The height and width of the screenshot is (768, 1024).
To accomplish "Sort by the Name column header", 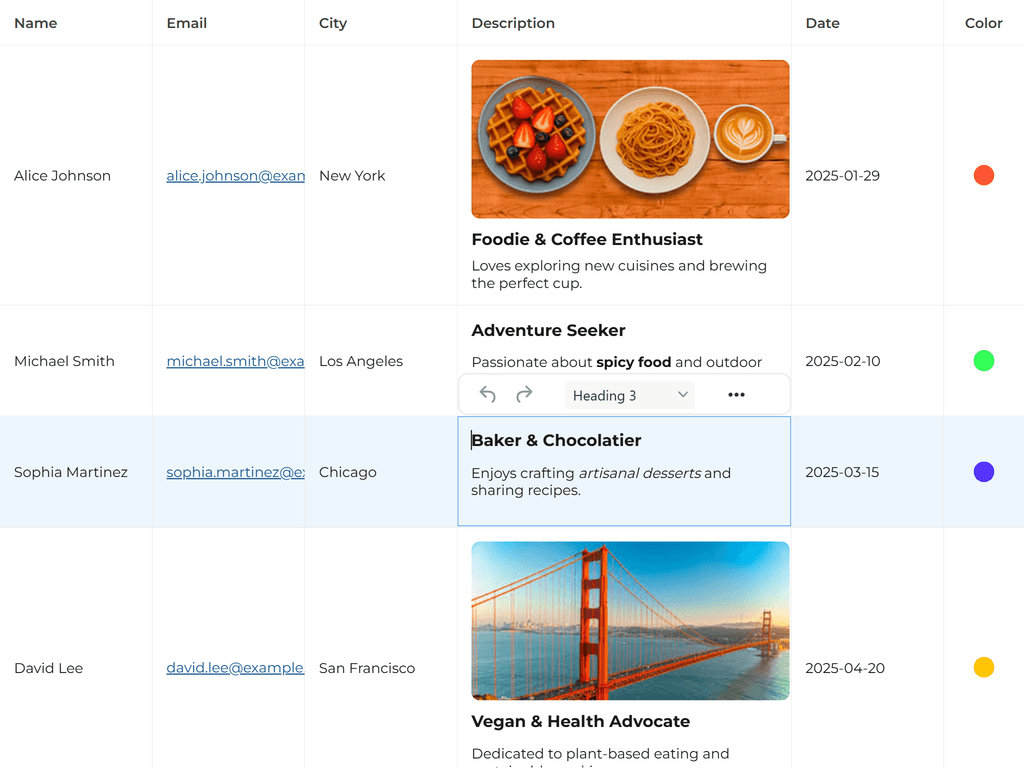I will [36, 23].
